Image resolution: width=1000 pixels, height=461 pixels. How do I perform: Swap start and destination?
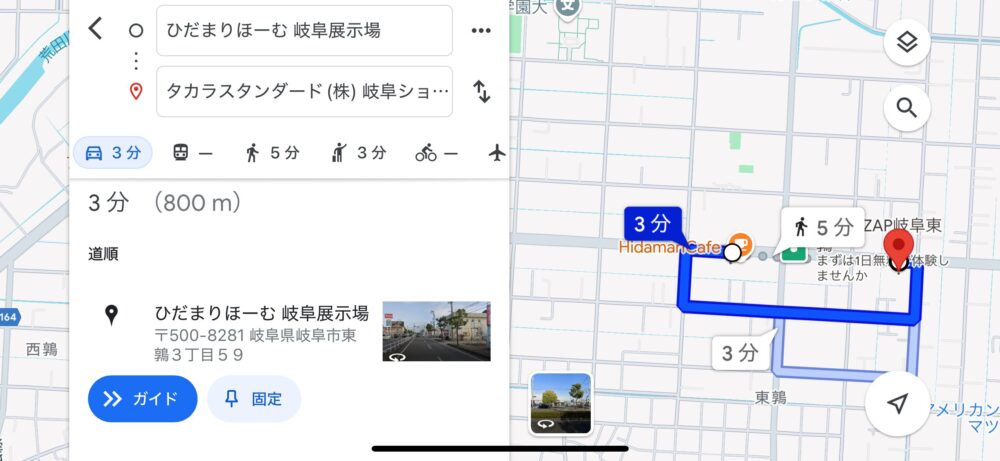point(481,92)
